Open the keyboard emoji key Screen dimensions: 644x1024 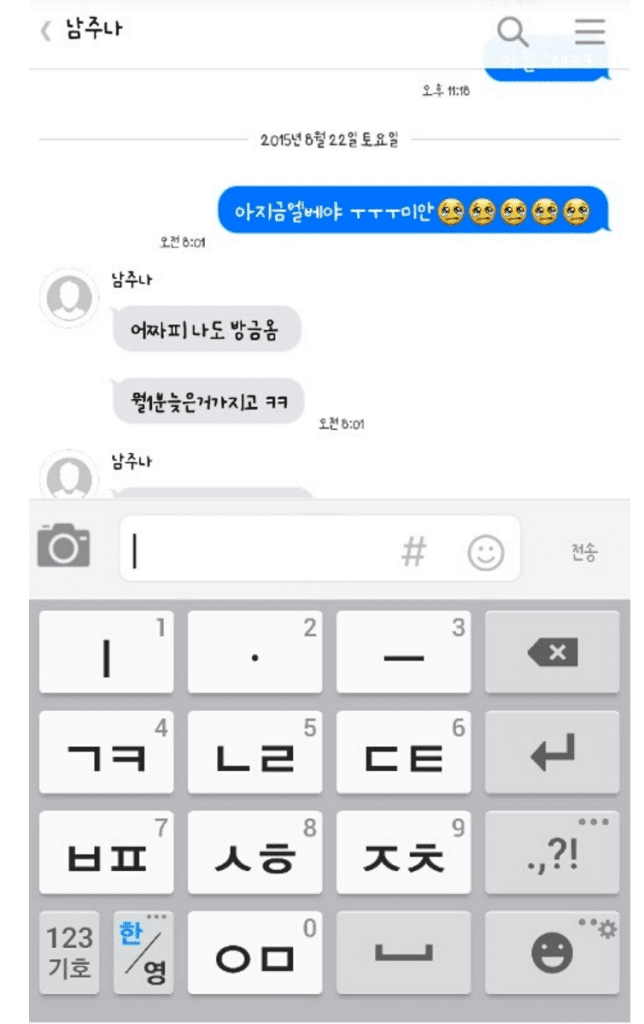[552, 952]
